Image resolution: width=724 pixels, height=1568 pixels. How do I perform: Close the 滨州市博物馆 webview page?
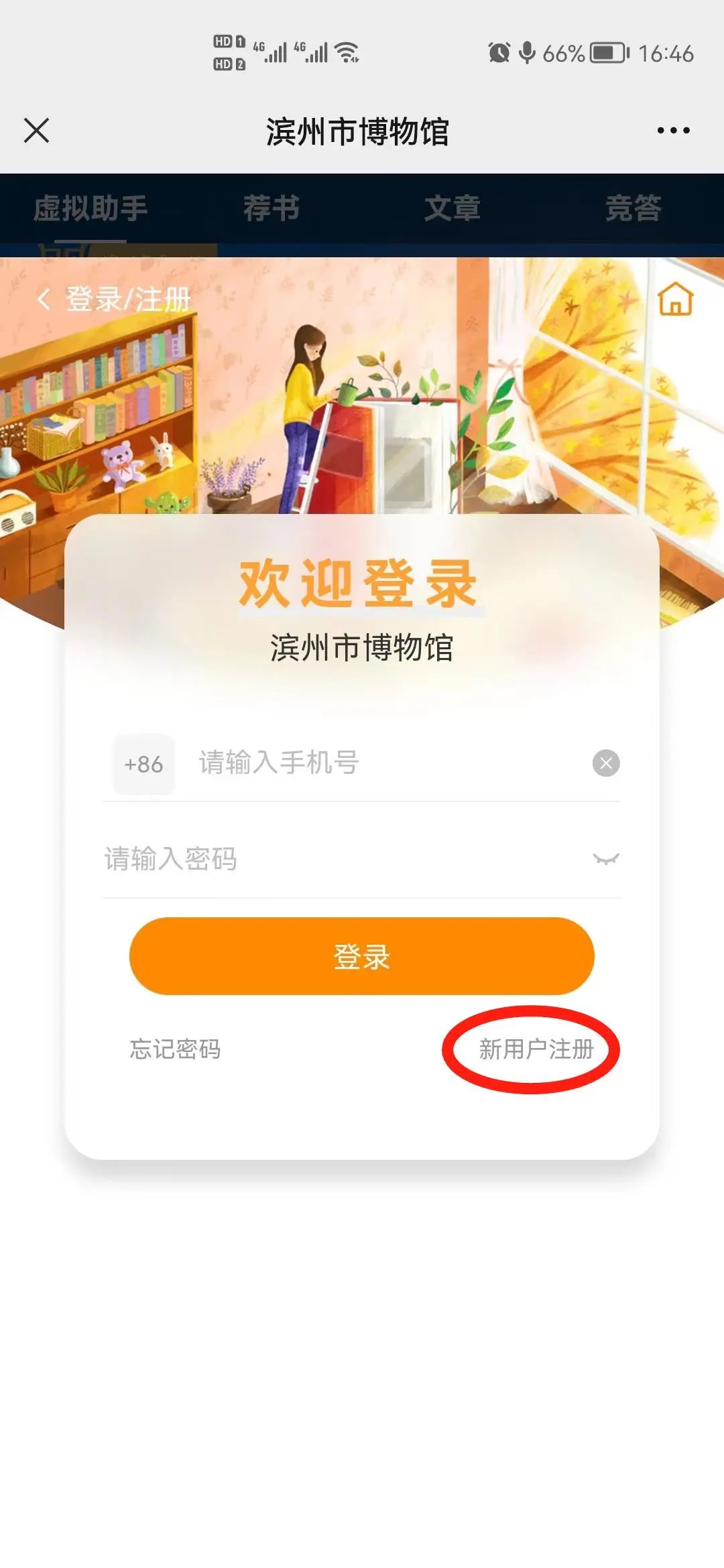[37, 131]
